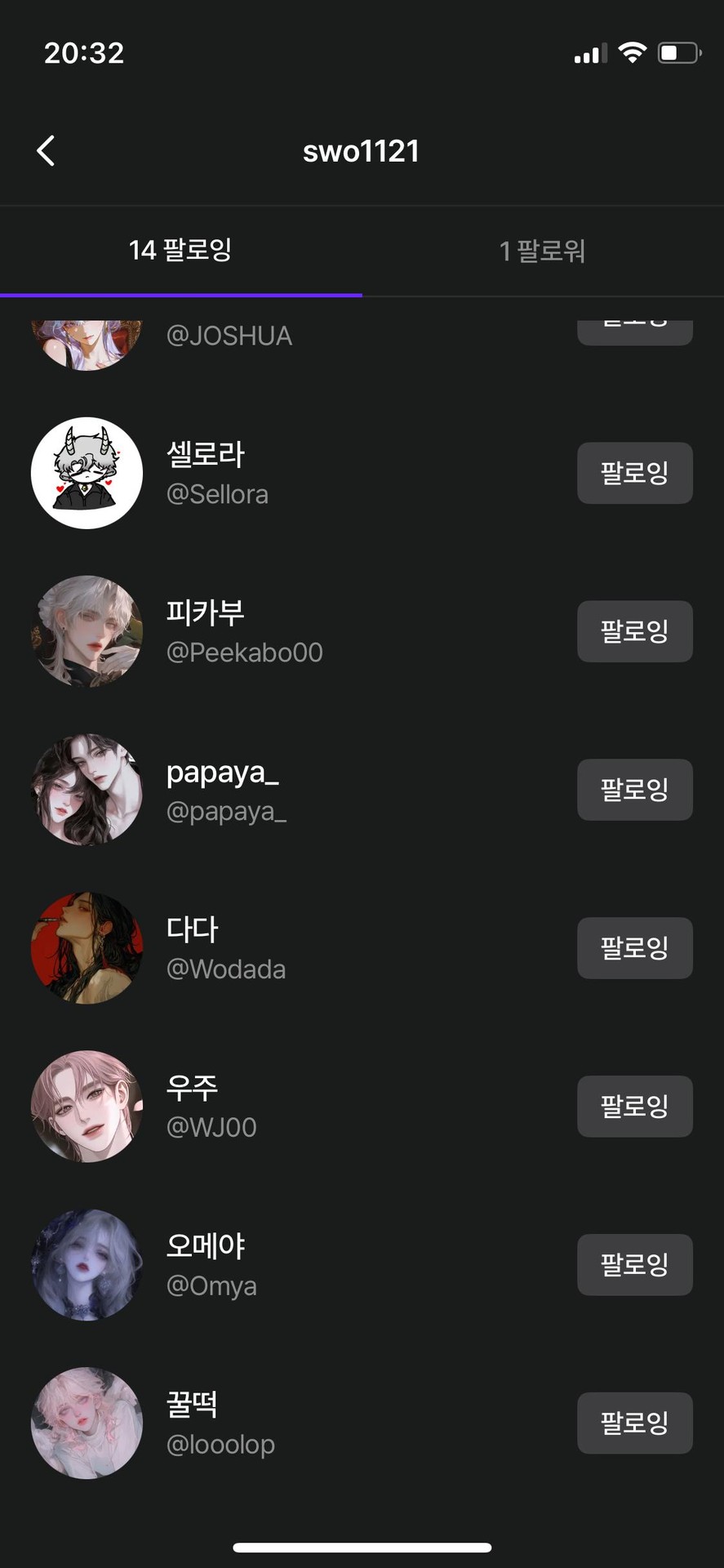
Task: Select the 14 팔로잉 tab
Action: click(x=180, y=250)
